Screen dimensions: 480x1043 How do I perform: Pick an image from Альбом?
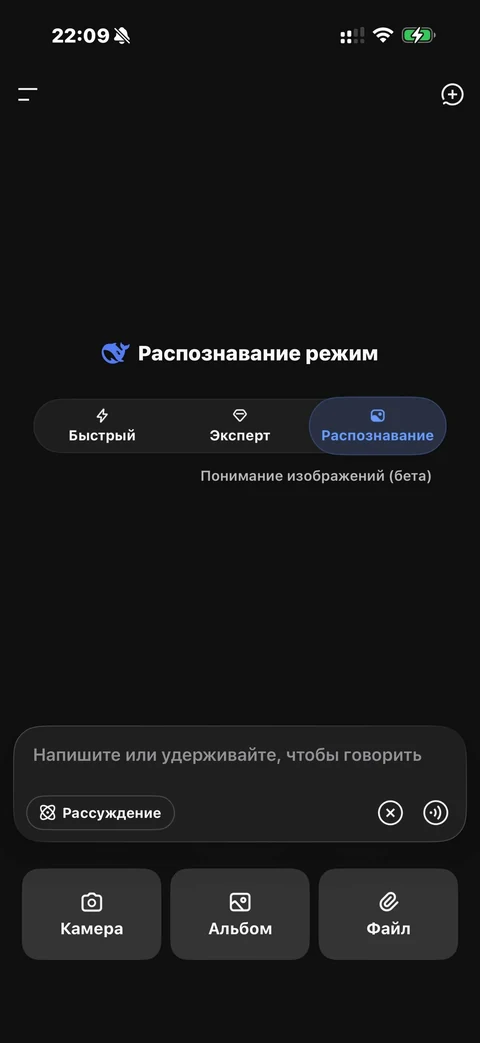(240, 914)
